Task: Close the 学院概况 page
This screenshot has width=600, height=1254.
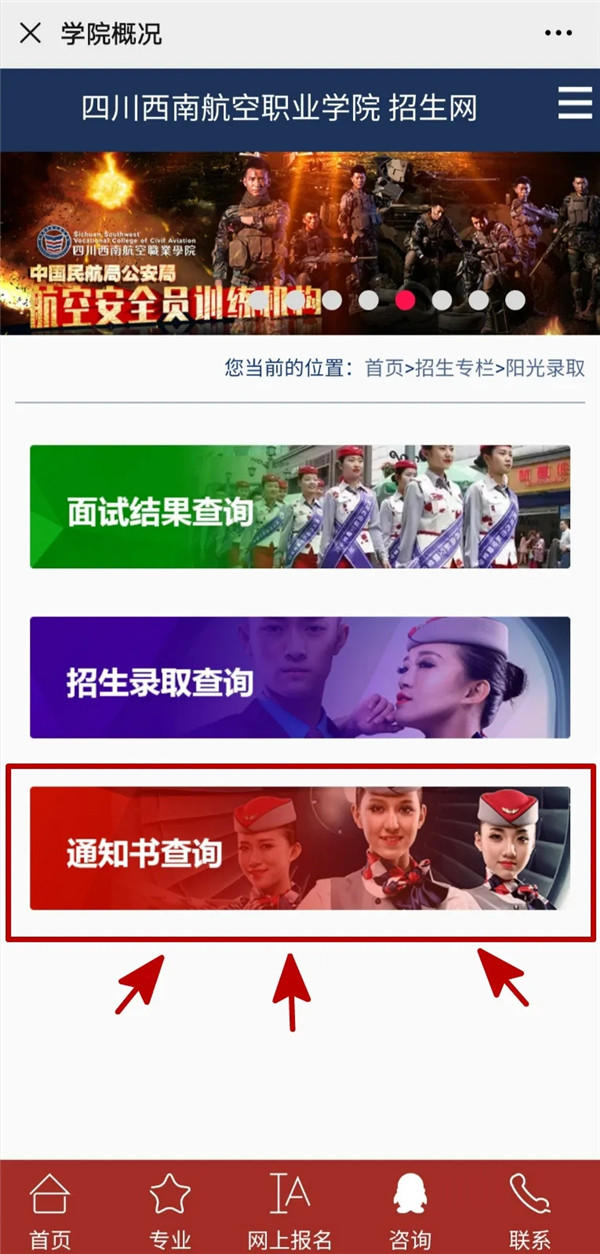Action: click(x=31, y=33)
